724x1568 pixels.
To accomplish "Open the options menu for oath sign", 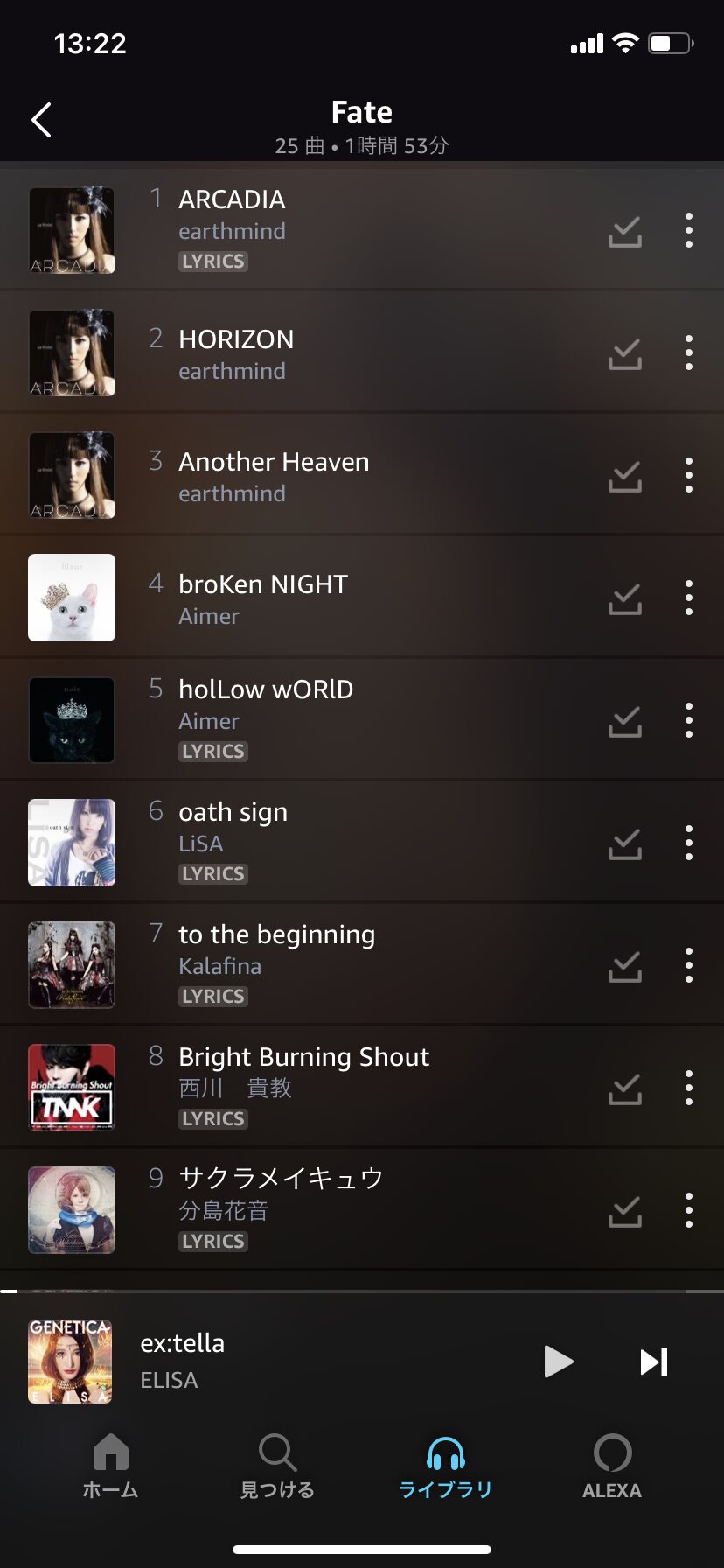I will click(689, 843).
